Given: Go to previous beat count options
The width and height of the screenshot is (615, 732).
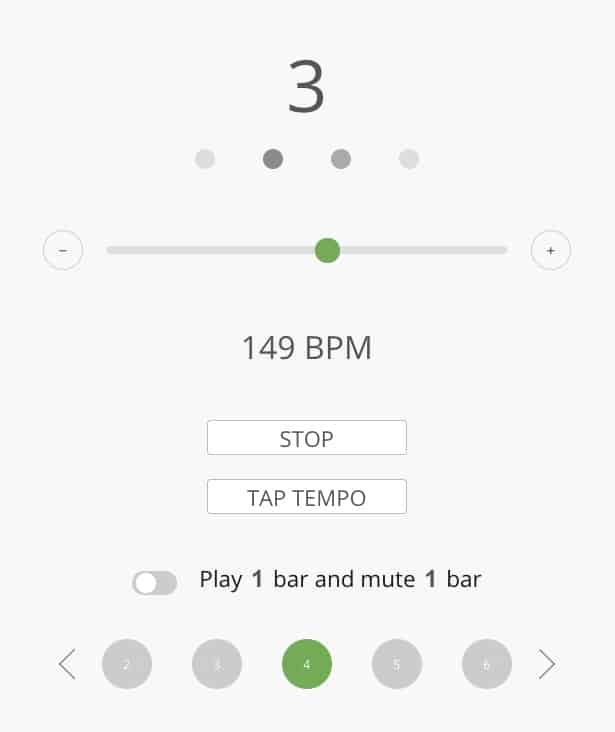Looking at the screenshot, I should coord(67,664).
